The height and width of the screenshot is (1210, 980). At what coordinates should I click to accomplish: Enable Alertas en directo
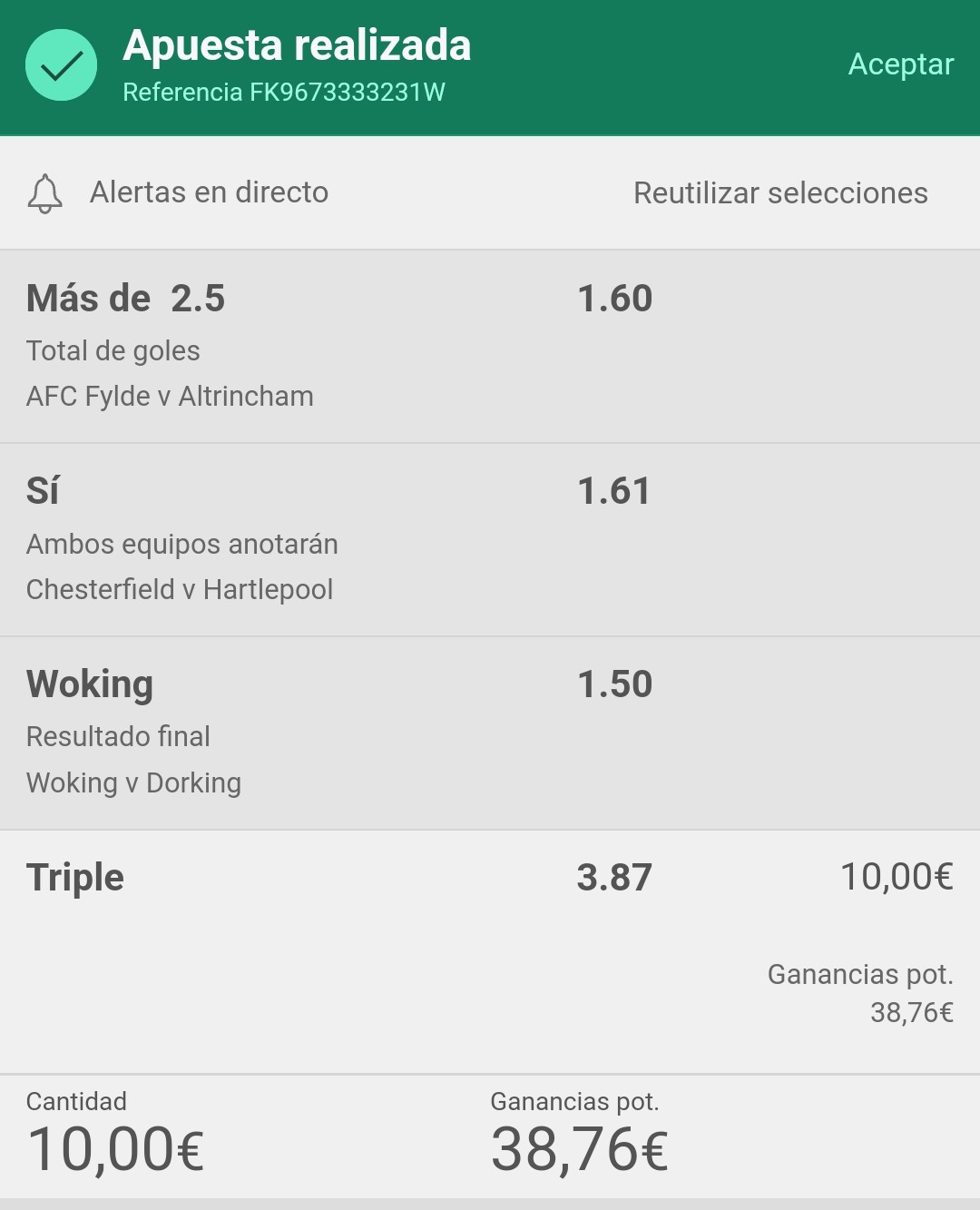(x=178, y=192)
